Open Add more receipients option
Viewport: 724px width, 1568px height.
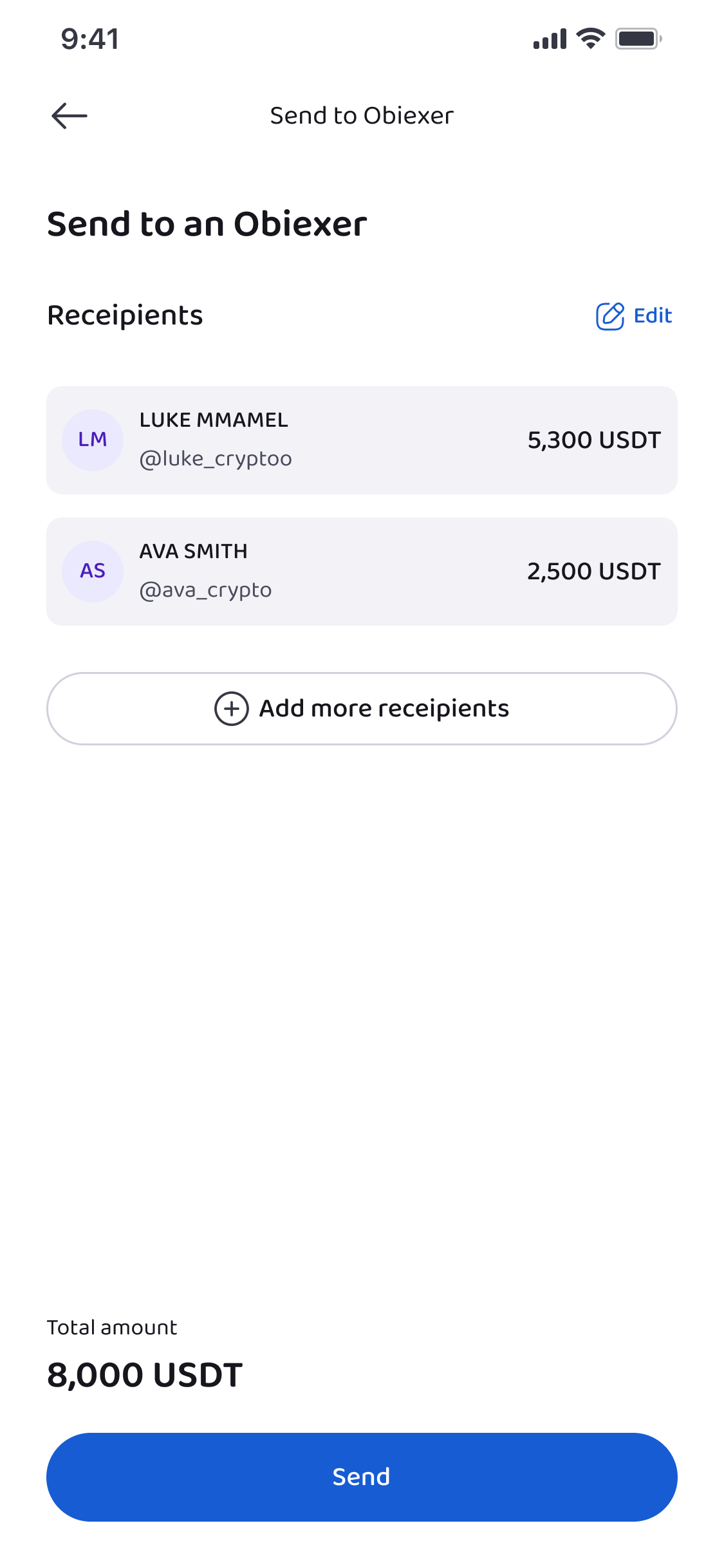pyautogui.click(x=362, y=708)
